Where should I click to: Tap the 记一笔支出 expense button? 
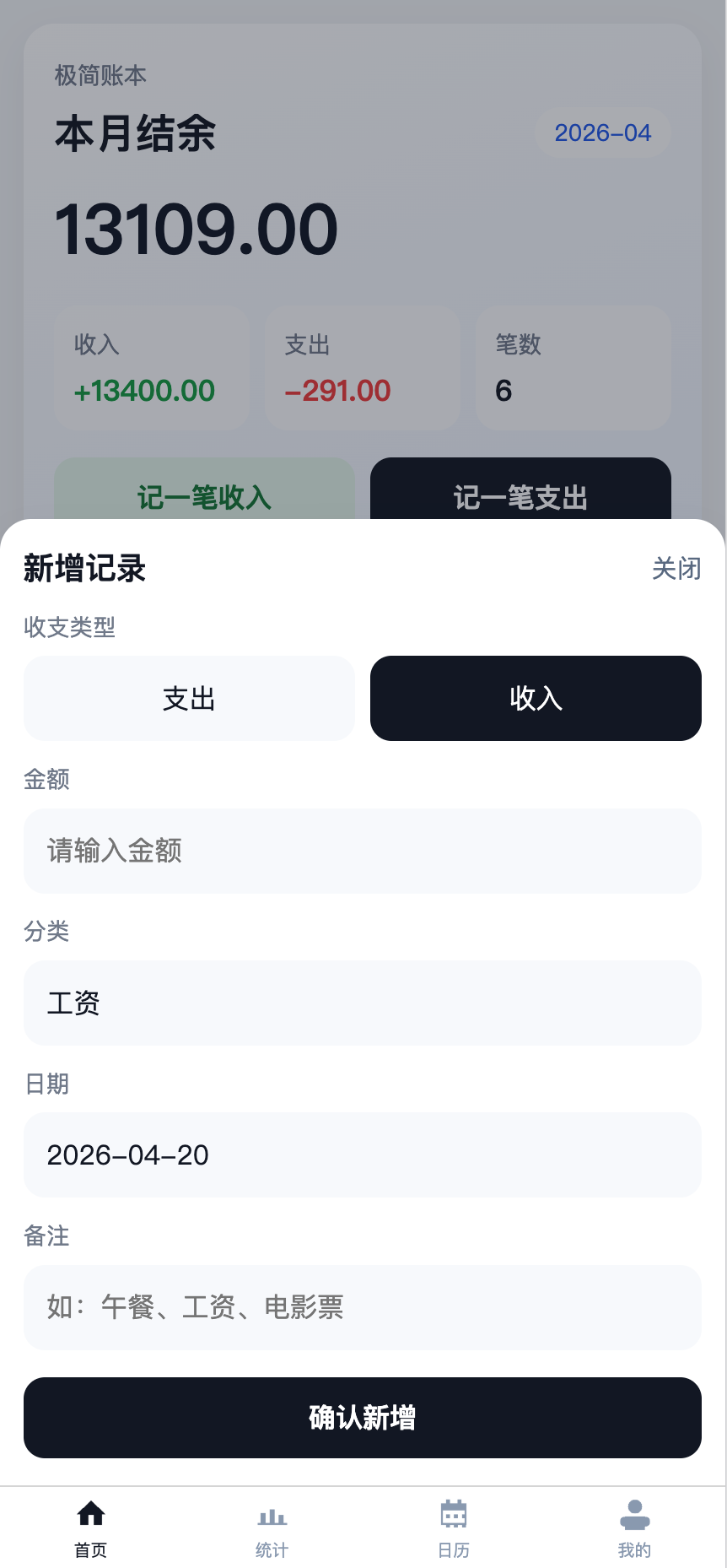[520, 498]
